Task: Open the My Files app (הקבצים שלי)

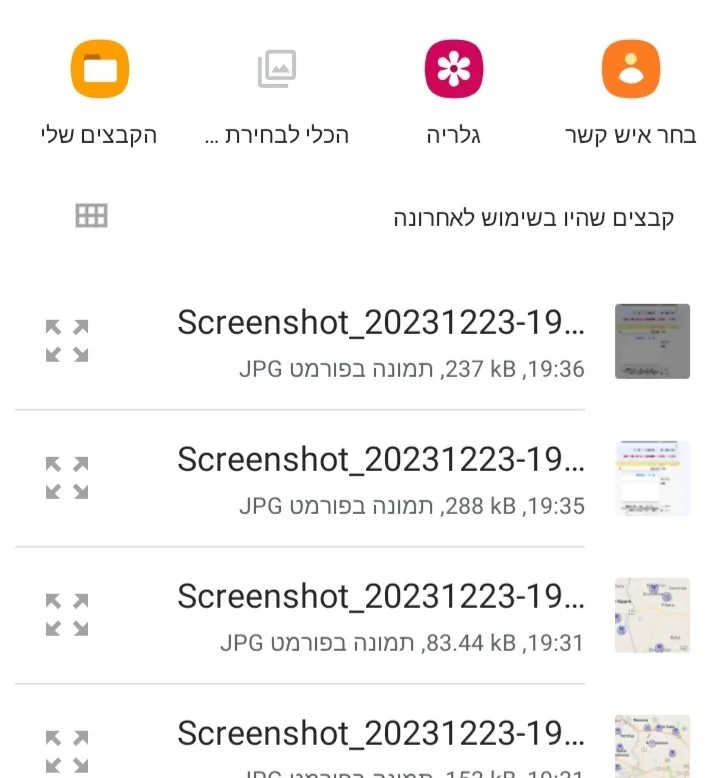Action: (99, 70)
